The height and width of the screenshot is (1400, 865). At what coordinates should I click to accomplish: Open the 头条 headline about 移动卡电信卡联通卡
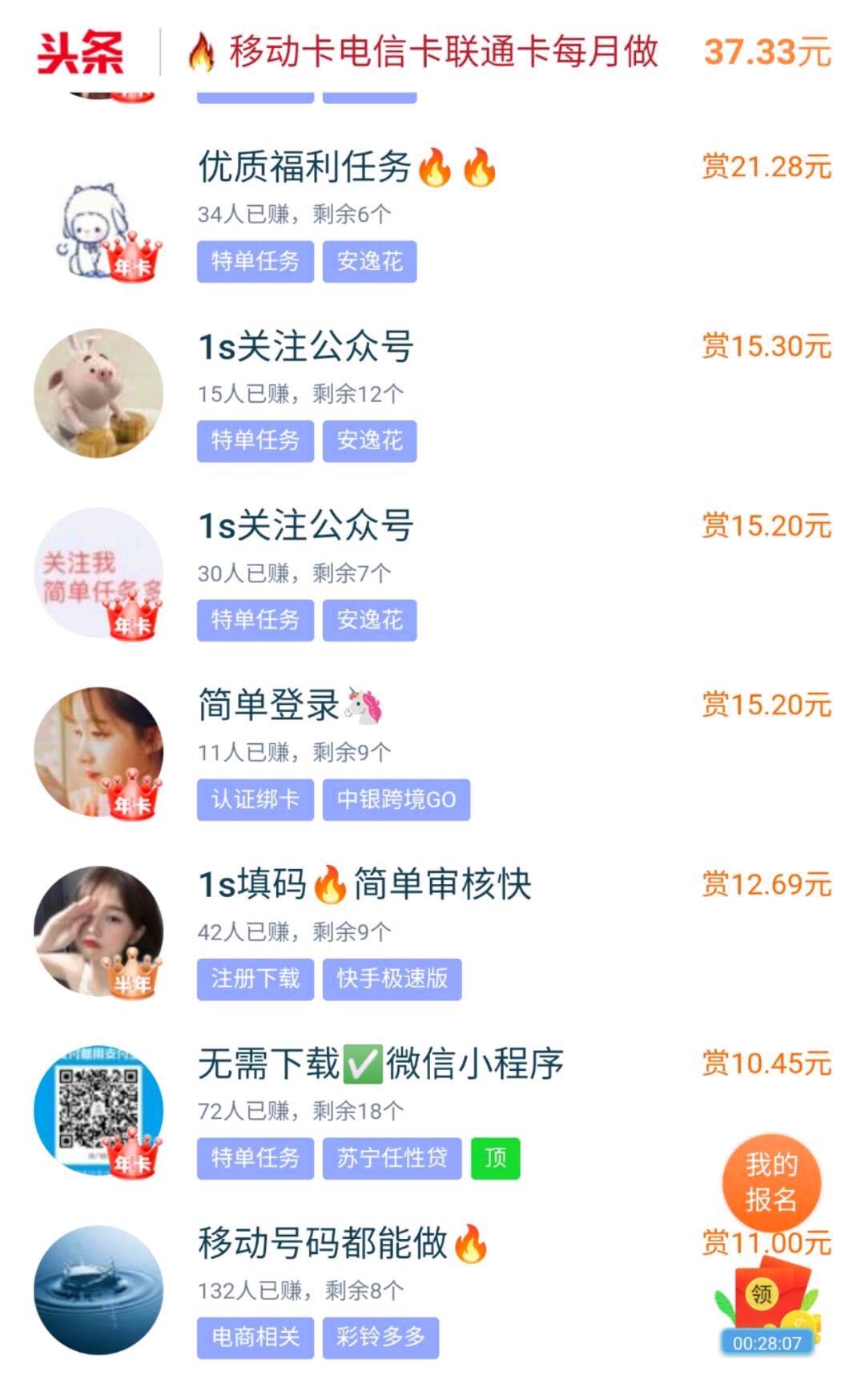pyautogui.click(x=443, y=52)
